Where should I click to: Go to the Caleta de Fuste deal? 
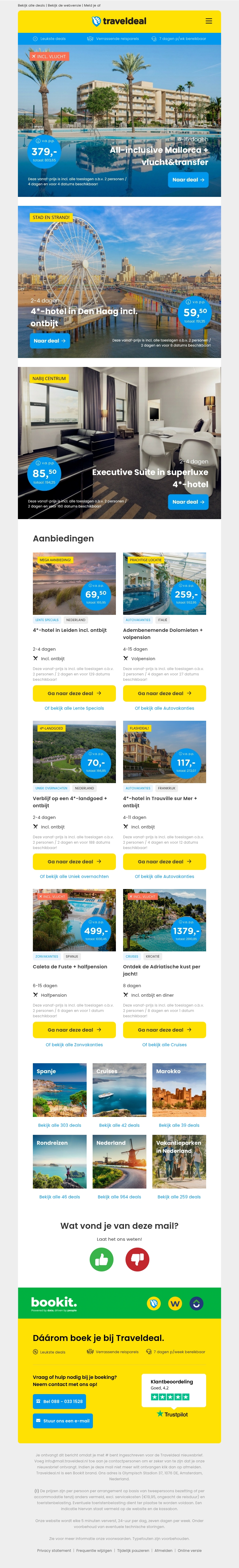pyautogui.click(x=74, y=1030)
